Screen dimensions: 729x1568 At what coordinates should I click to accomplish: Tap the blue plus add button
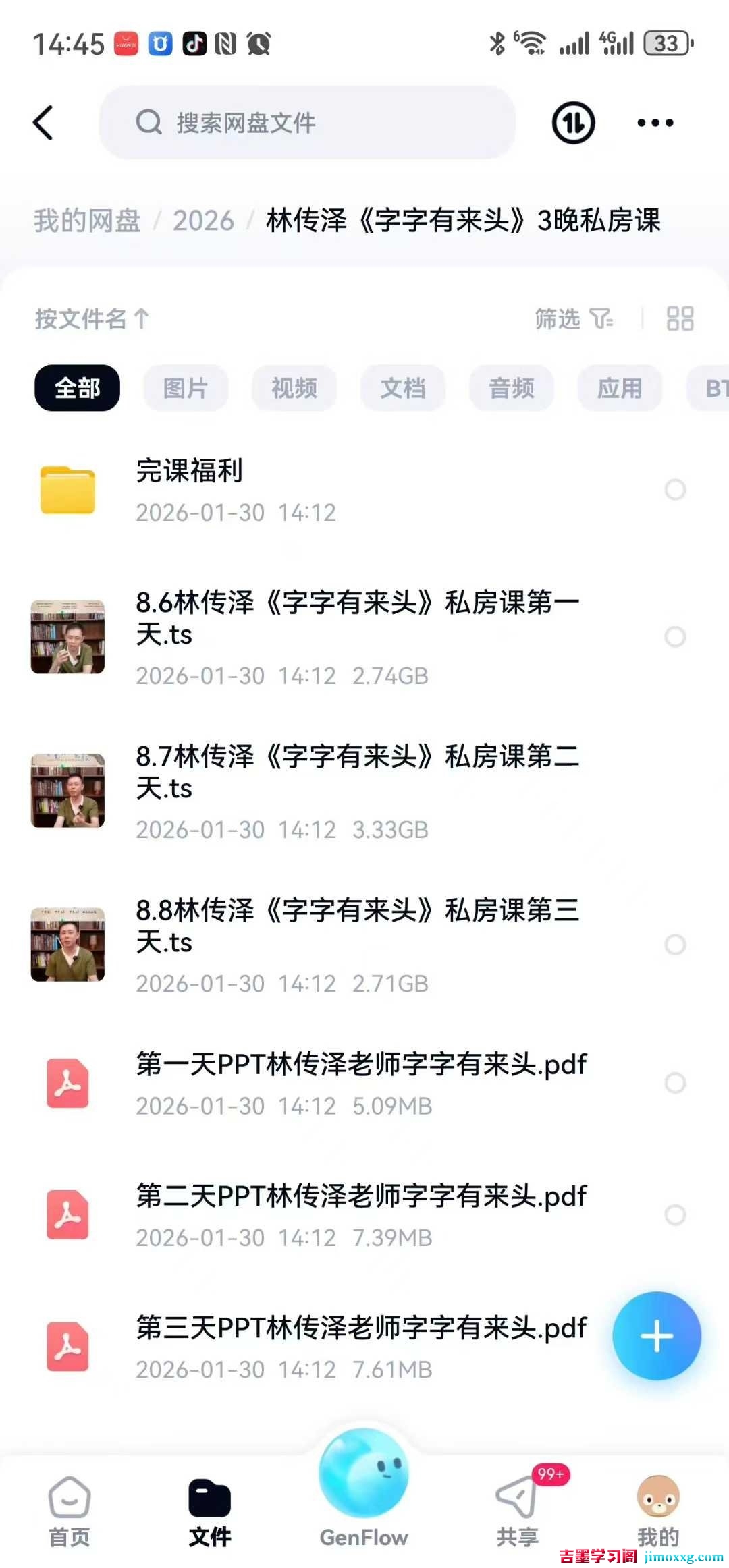click(x=656, y=1336)
